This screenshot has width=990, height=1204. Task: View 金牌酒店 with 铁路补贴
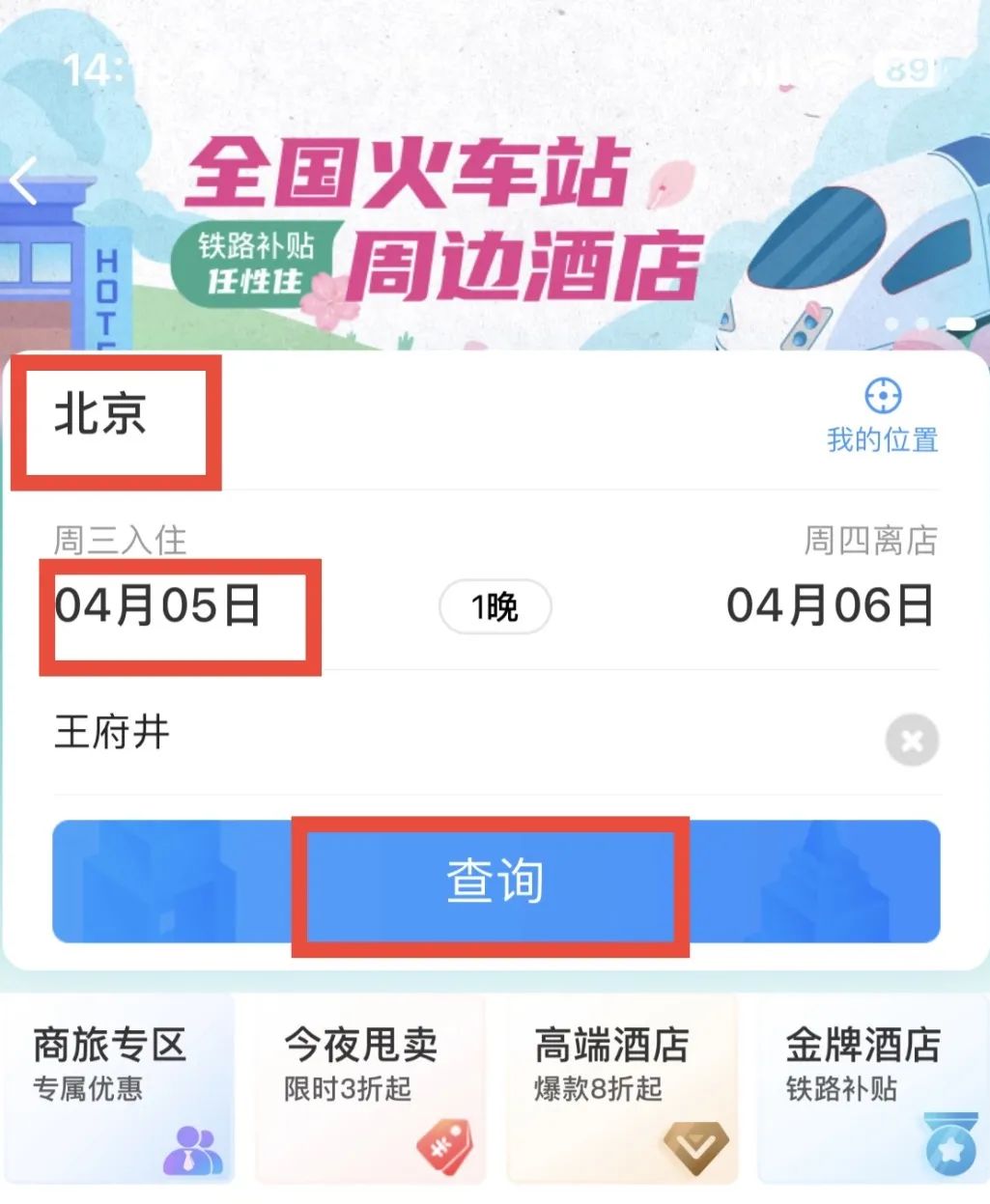pyautogui.click(x=871, y=1088)
